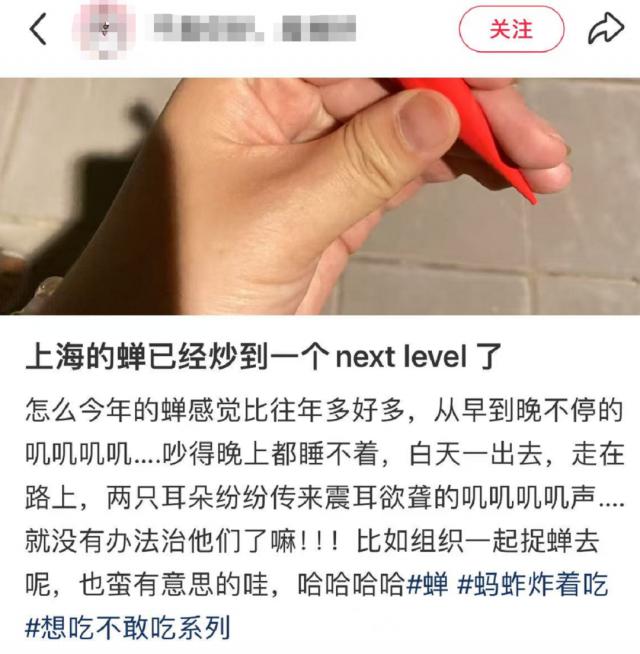Open the #想吃不敢吃系列 hashtag
This screenshot has height=654, width=640.
coord(128,628)
